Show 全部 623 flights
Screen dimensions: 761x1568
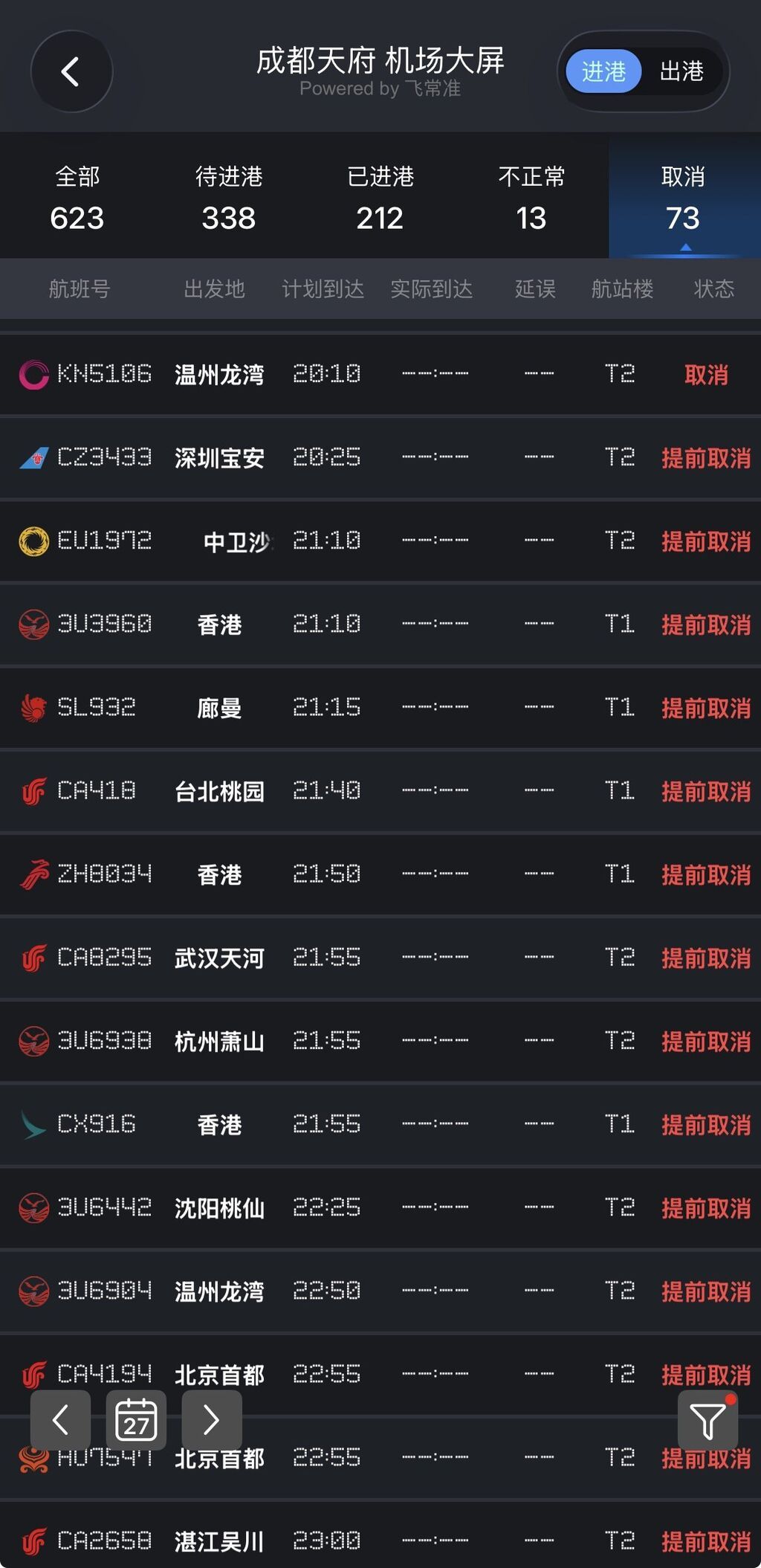(x=77, y=197)
